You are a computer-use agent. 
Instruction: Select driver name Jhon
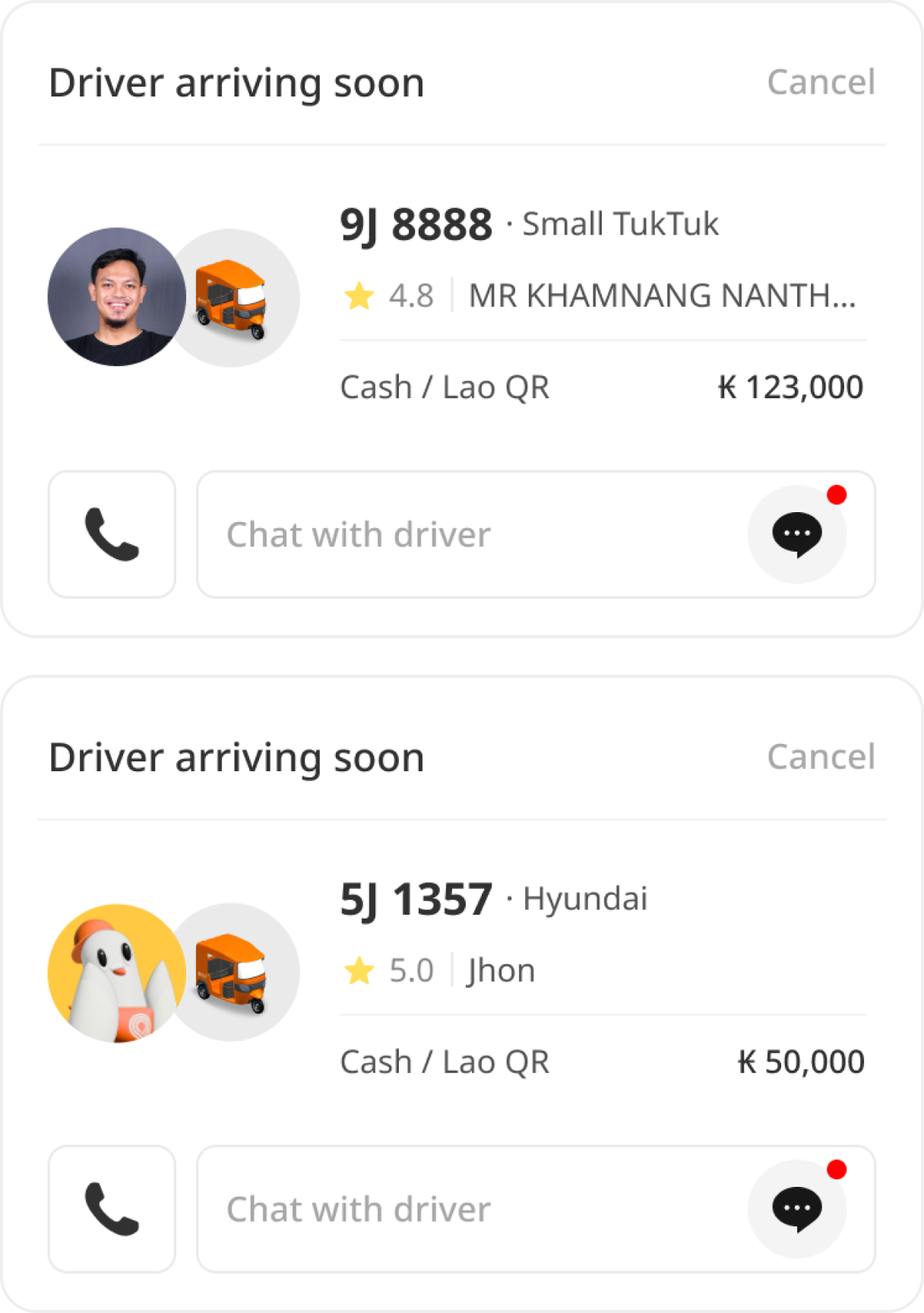click(499, 970)
